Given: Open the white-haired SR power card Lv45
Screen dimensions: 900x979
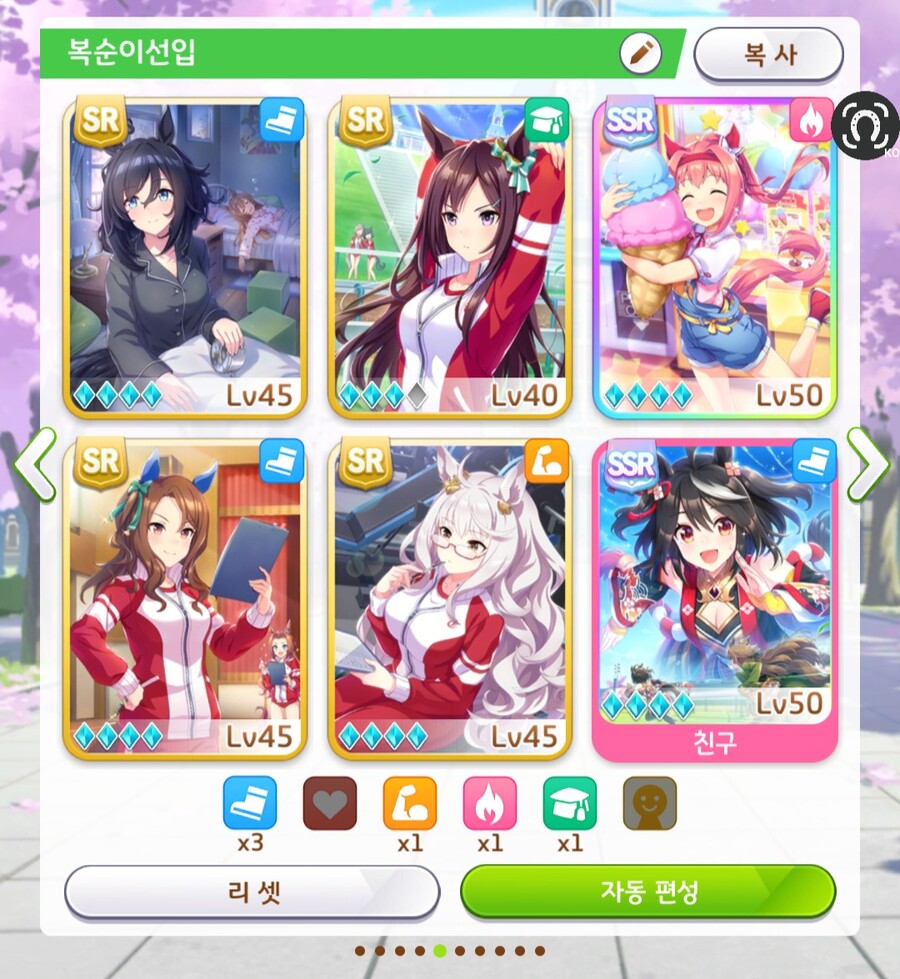Looking at the screenshot, I should [x=449, y=597].
